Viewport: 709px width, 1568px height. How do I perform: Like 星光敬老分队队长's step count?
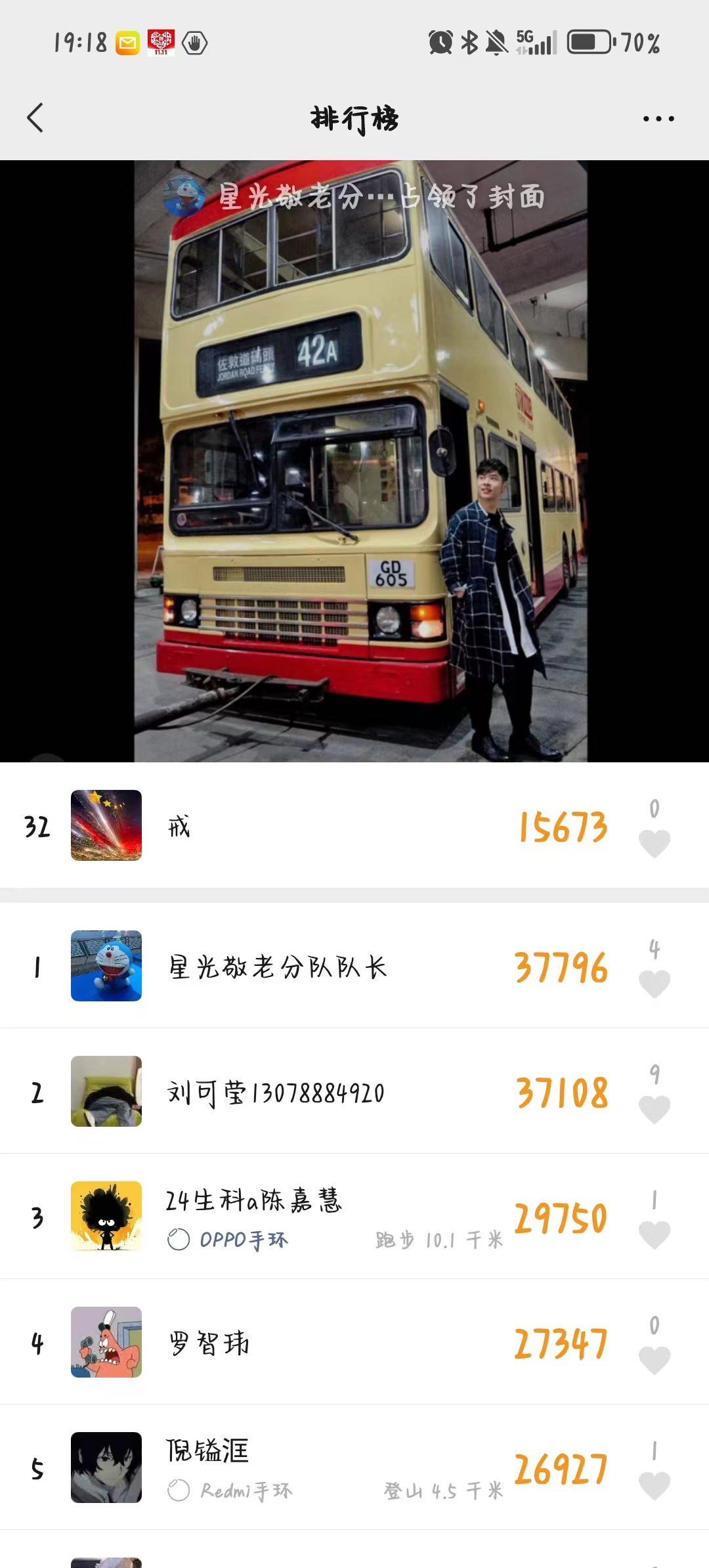(655, 984)
